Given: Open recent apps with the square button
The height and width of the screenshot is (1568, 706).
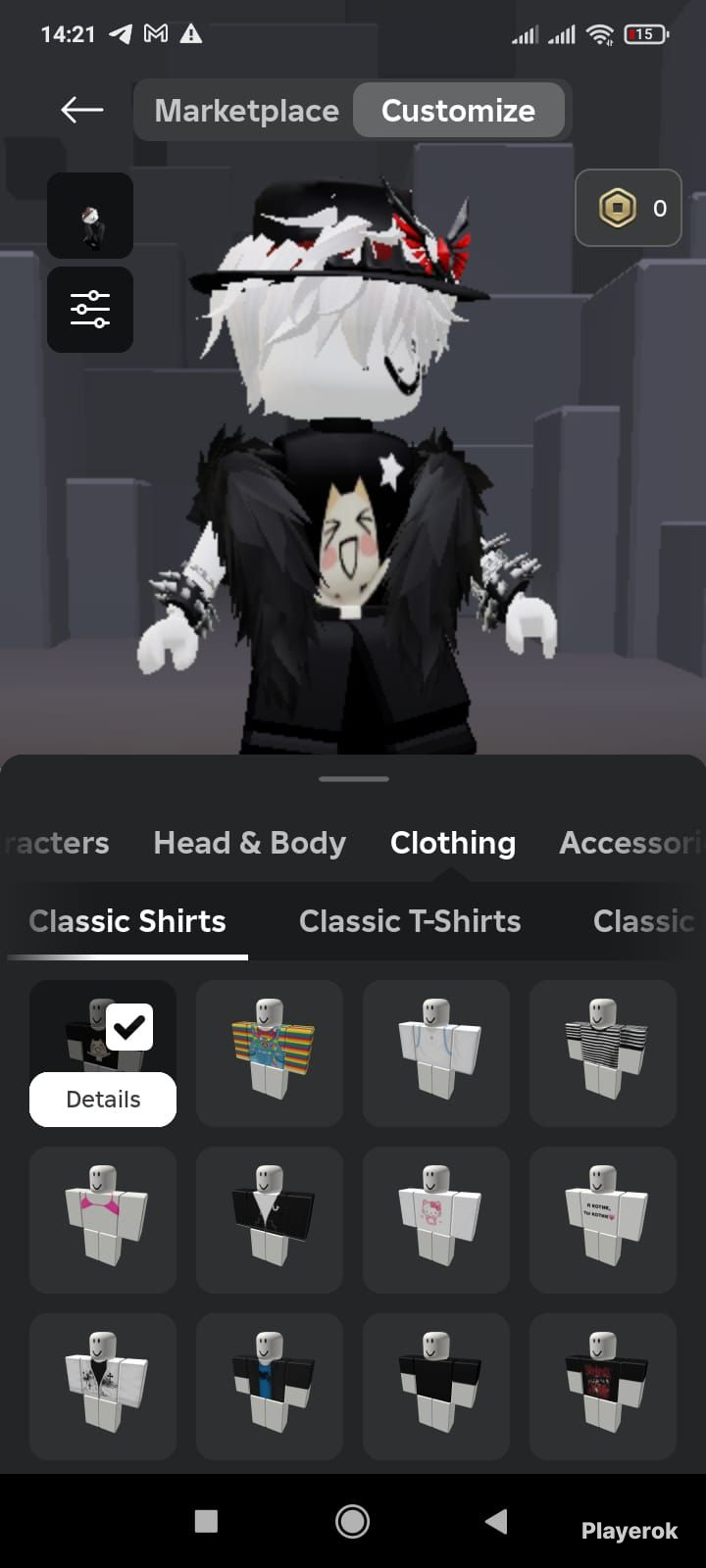Looking at the screenshot, I should click(206, 1521).
